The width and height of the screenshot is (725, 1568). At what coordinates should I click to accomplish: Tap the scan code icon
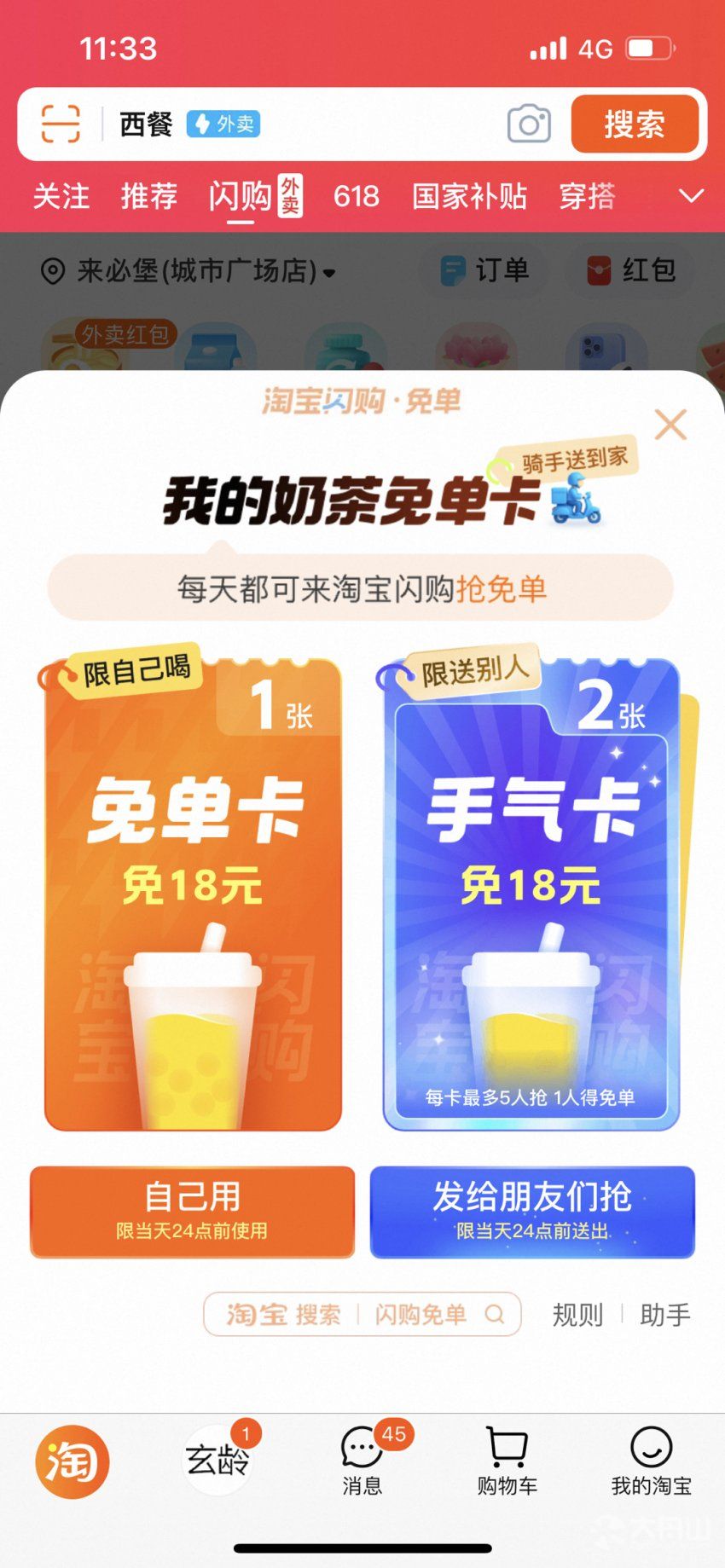pyautogui.click(x=61, y=124)
